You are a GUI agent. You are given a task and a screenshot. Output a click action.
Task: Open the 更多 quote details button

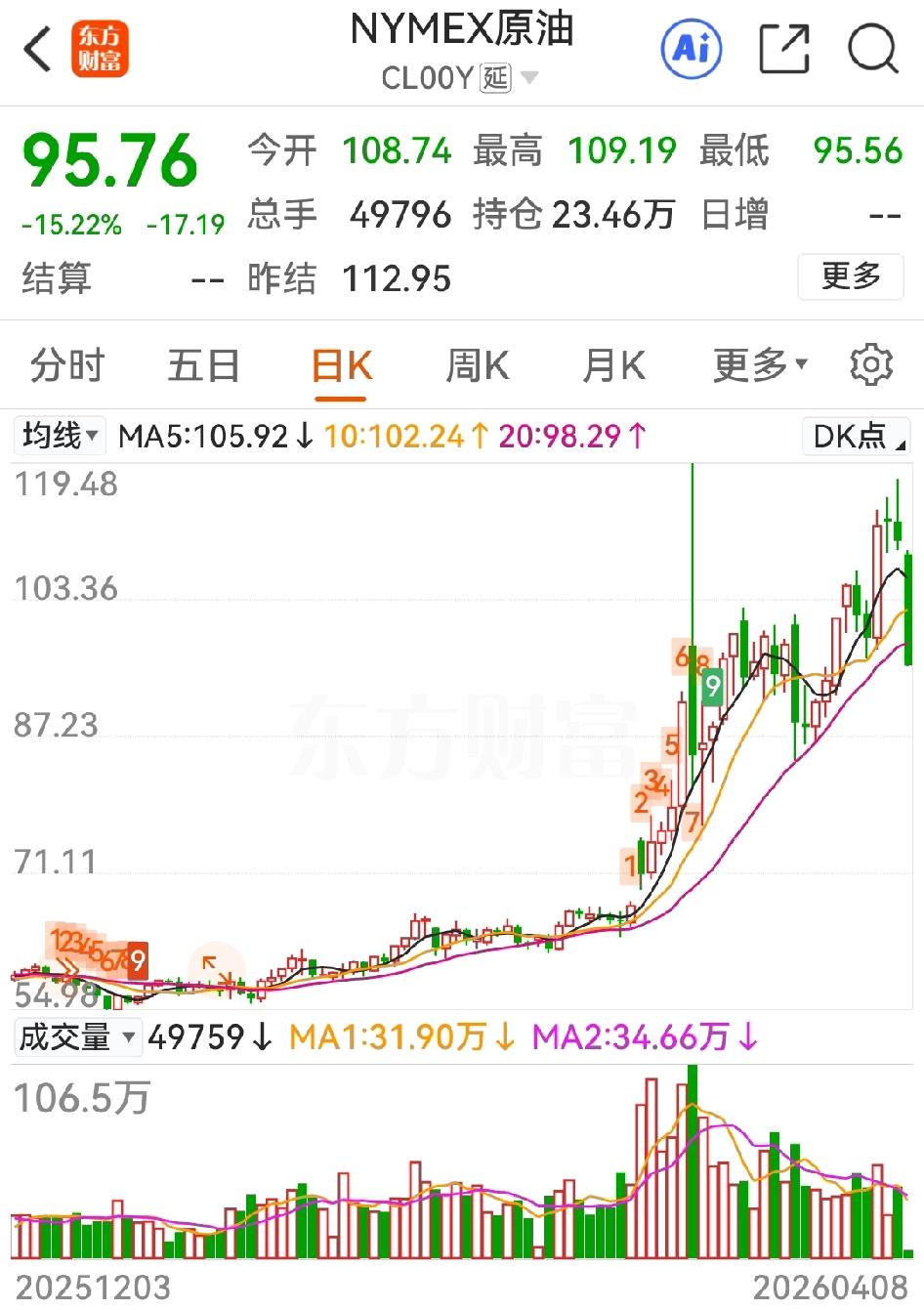[850, 277]
